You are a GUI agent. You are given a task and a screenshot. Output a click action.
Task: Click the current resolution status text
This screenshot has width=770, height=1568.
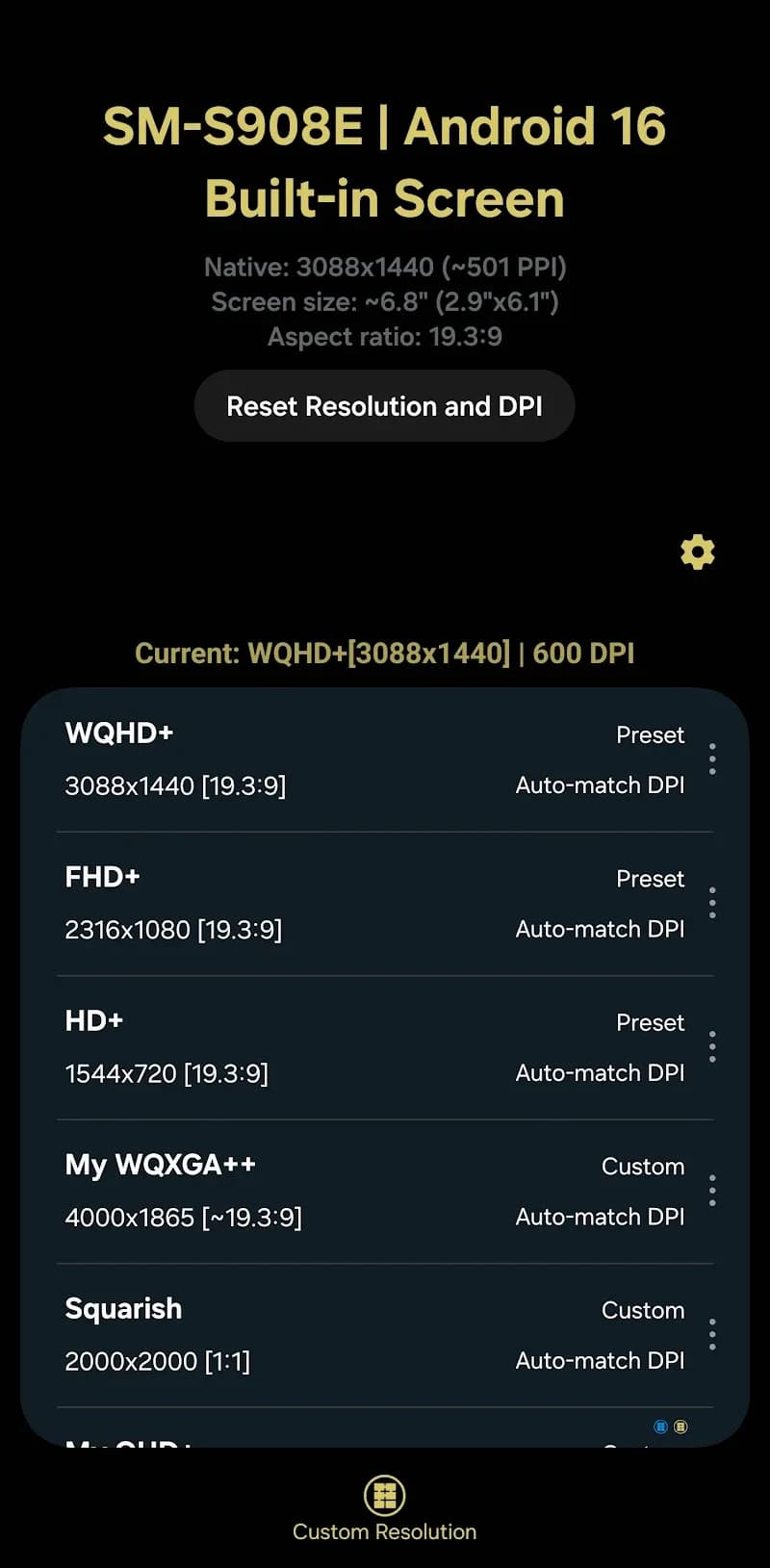(384, 653)
